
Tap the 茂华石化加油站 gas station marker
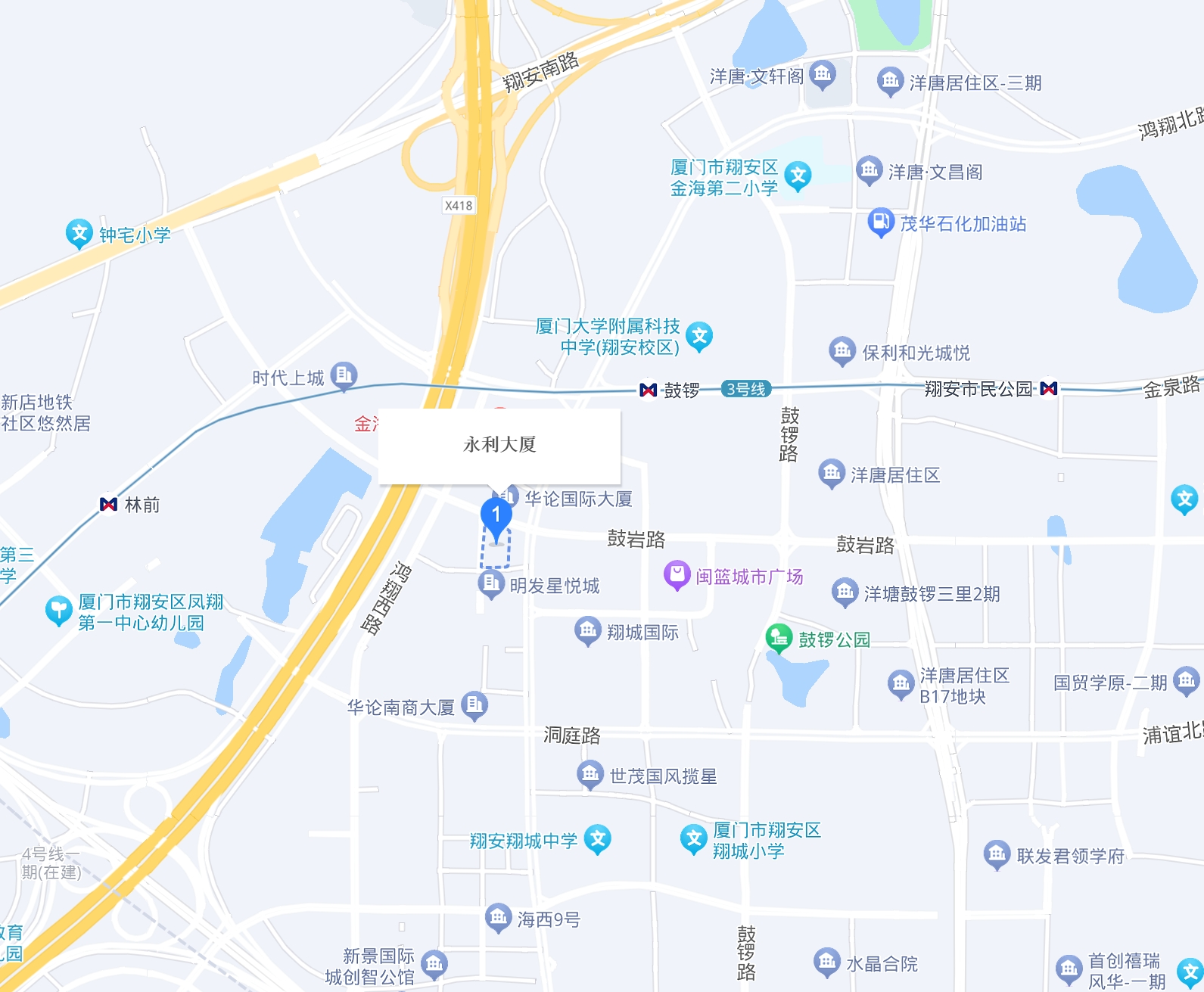[x=880, y=222]
